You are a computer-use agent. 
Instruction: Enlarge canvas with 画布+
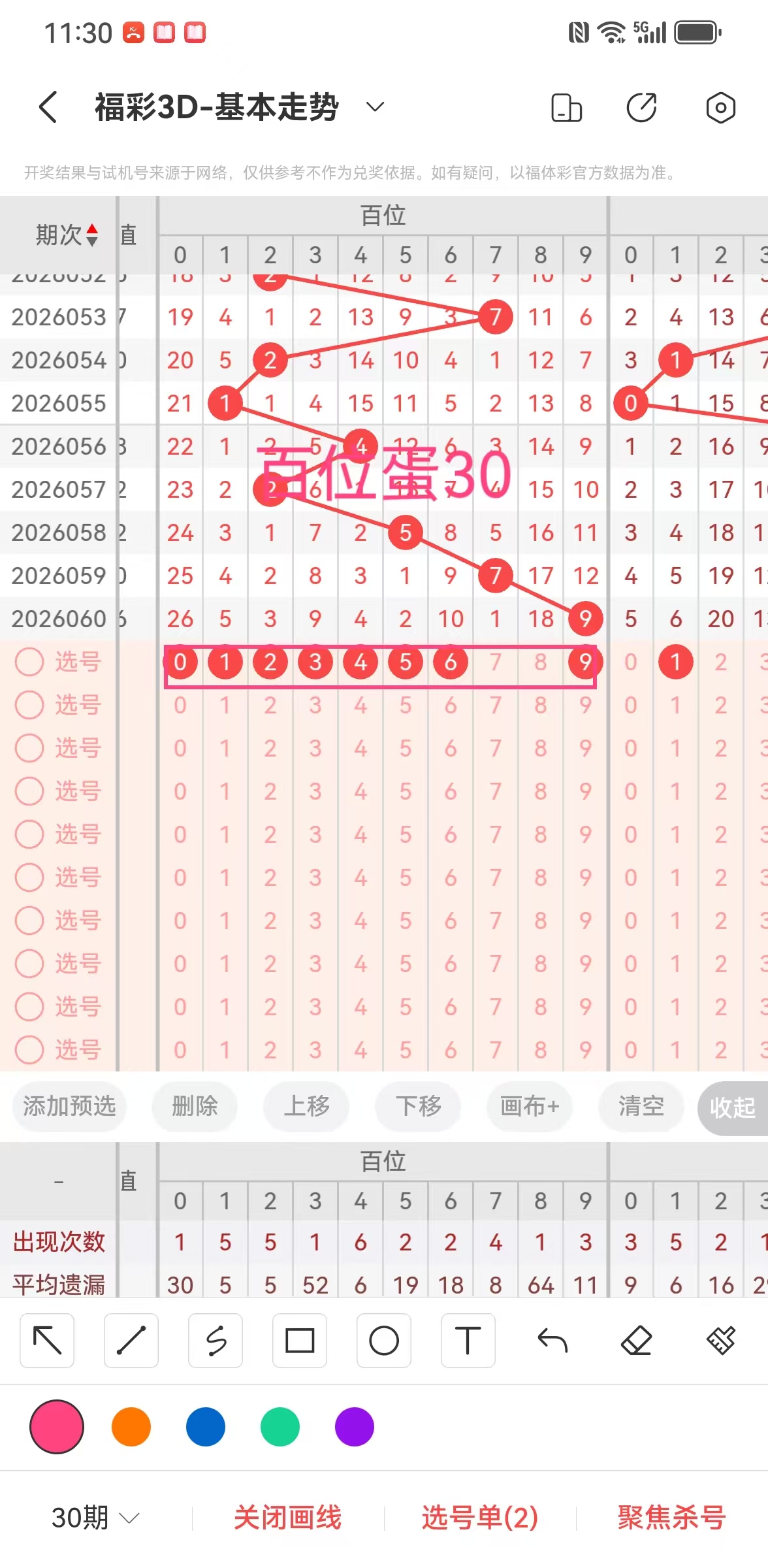coord(530,1106)
